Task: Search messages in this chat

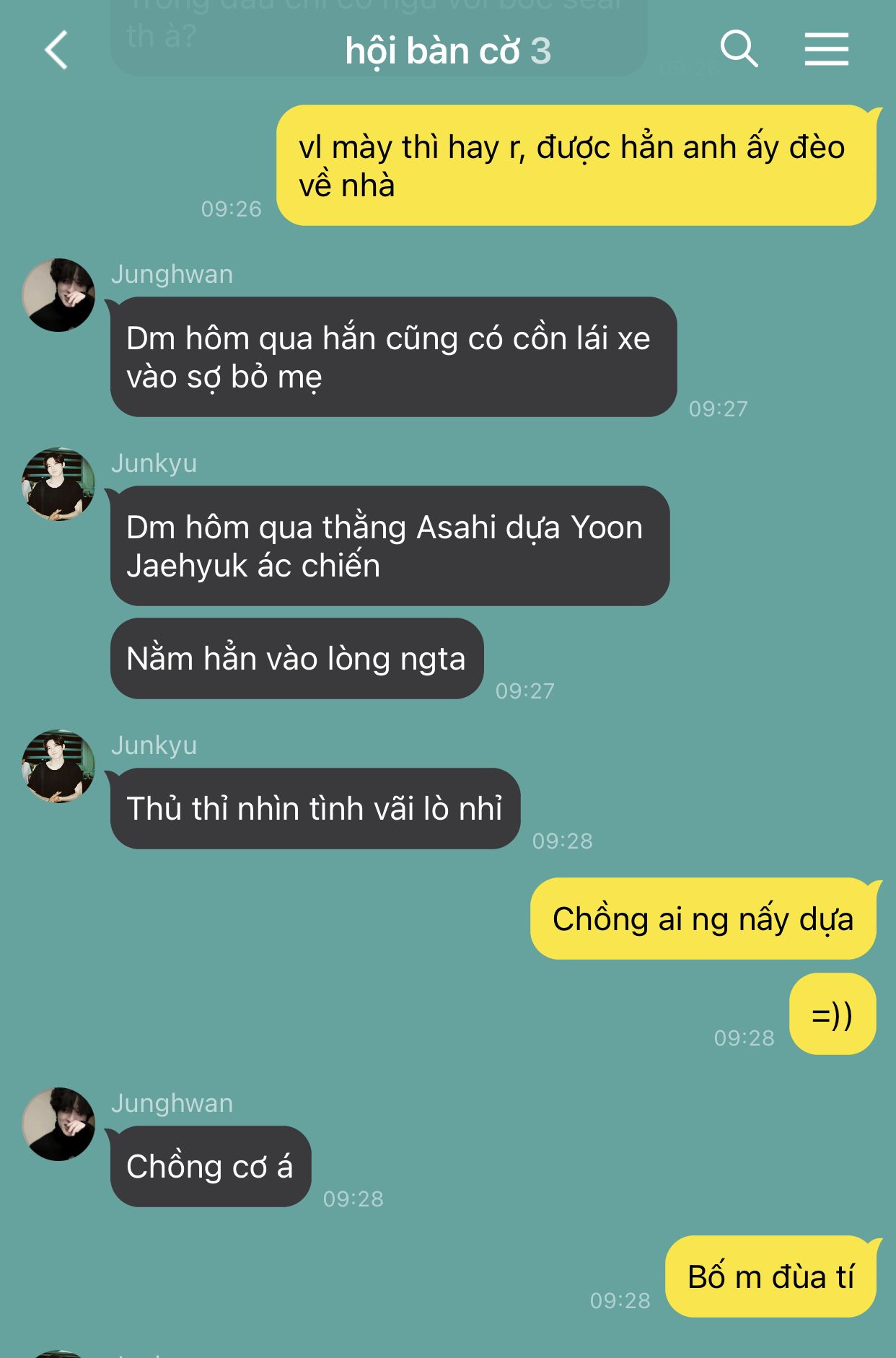Action: [739, 49]
